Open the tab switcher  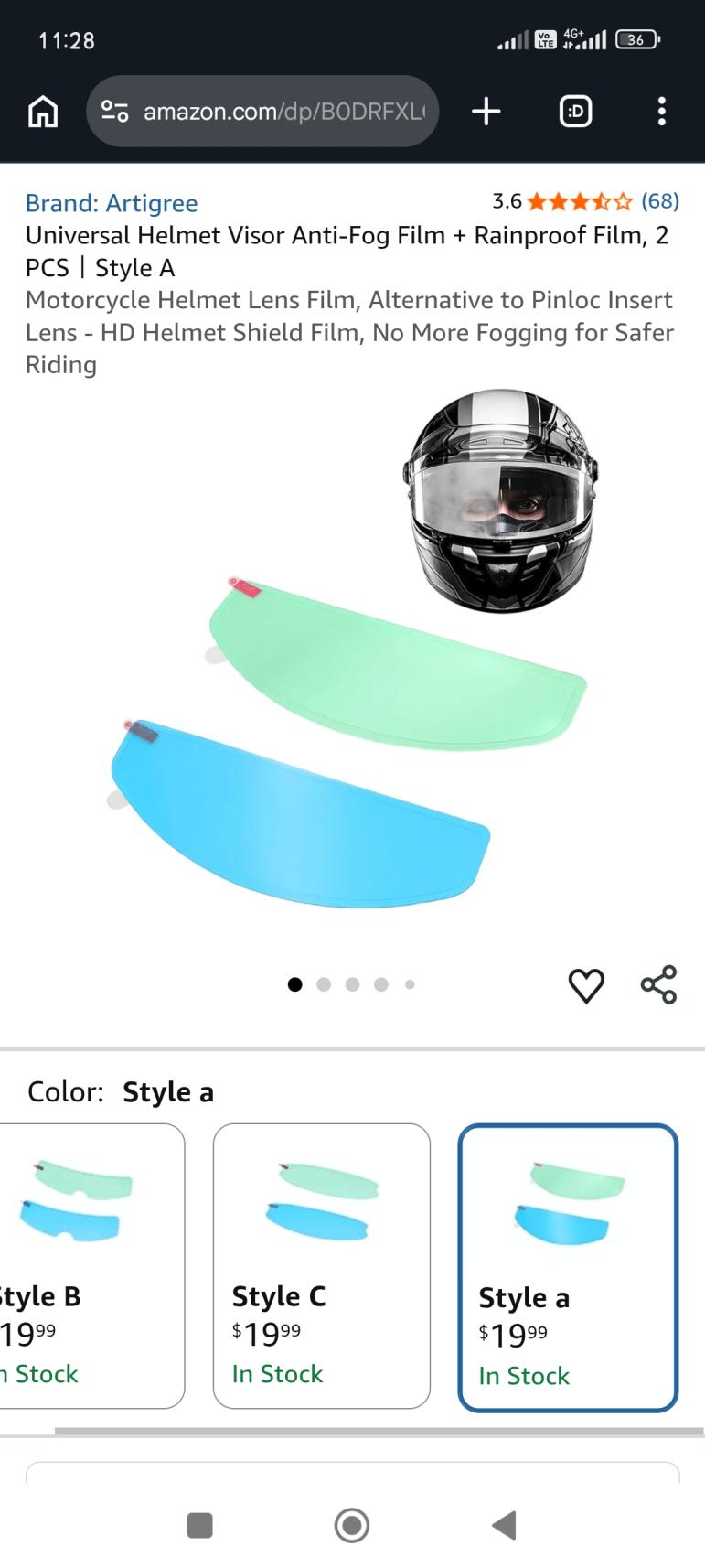pos(575,112)
